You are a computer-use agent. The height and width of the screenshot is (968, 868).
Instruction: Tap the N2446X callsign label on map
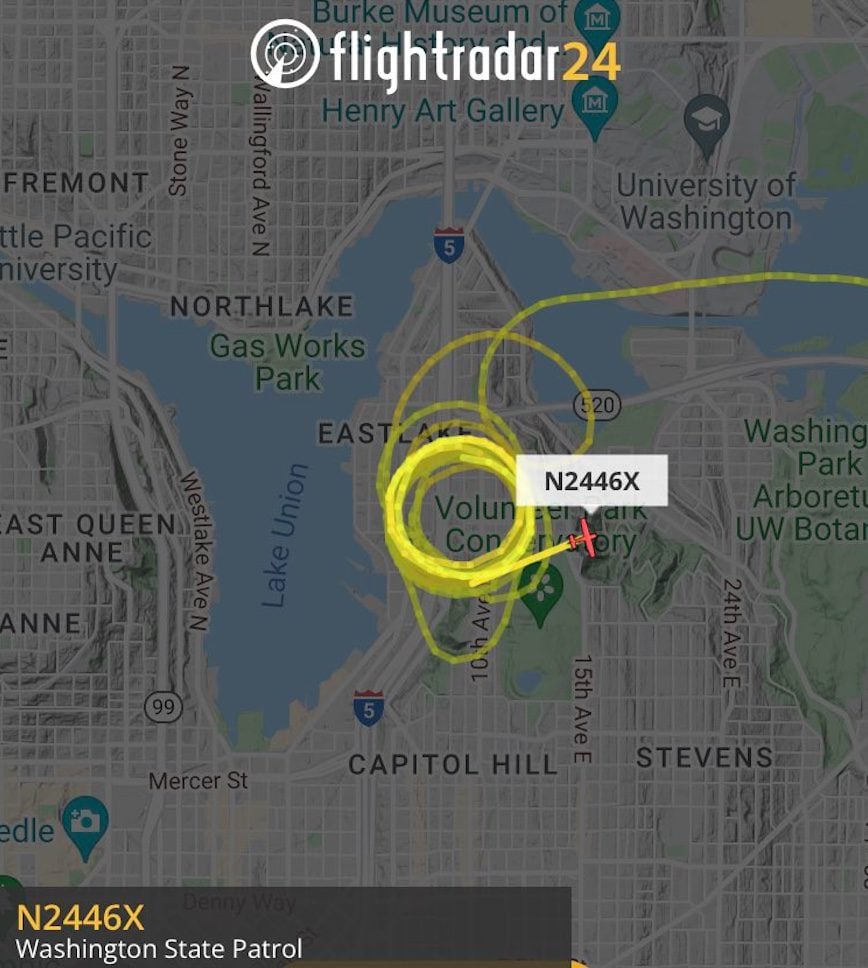(591, 481)
